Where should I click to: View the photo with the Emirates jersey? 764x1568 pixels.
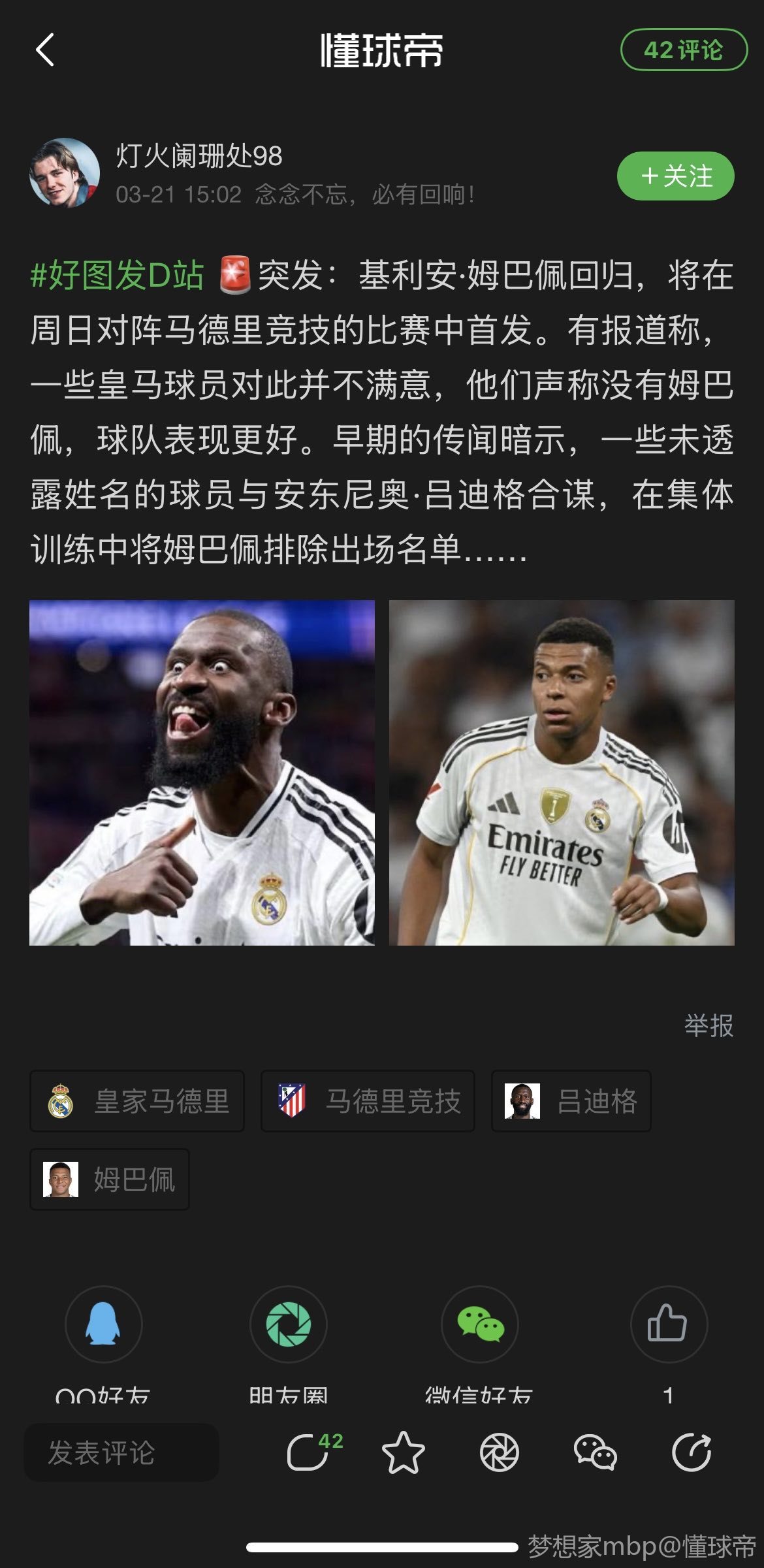point(562,773)
